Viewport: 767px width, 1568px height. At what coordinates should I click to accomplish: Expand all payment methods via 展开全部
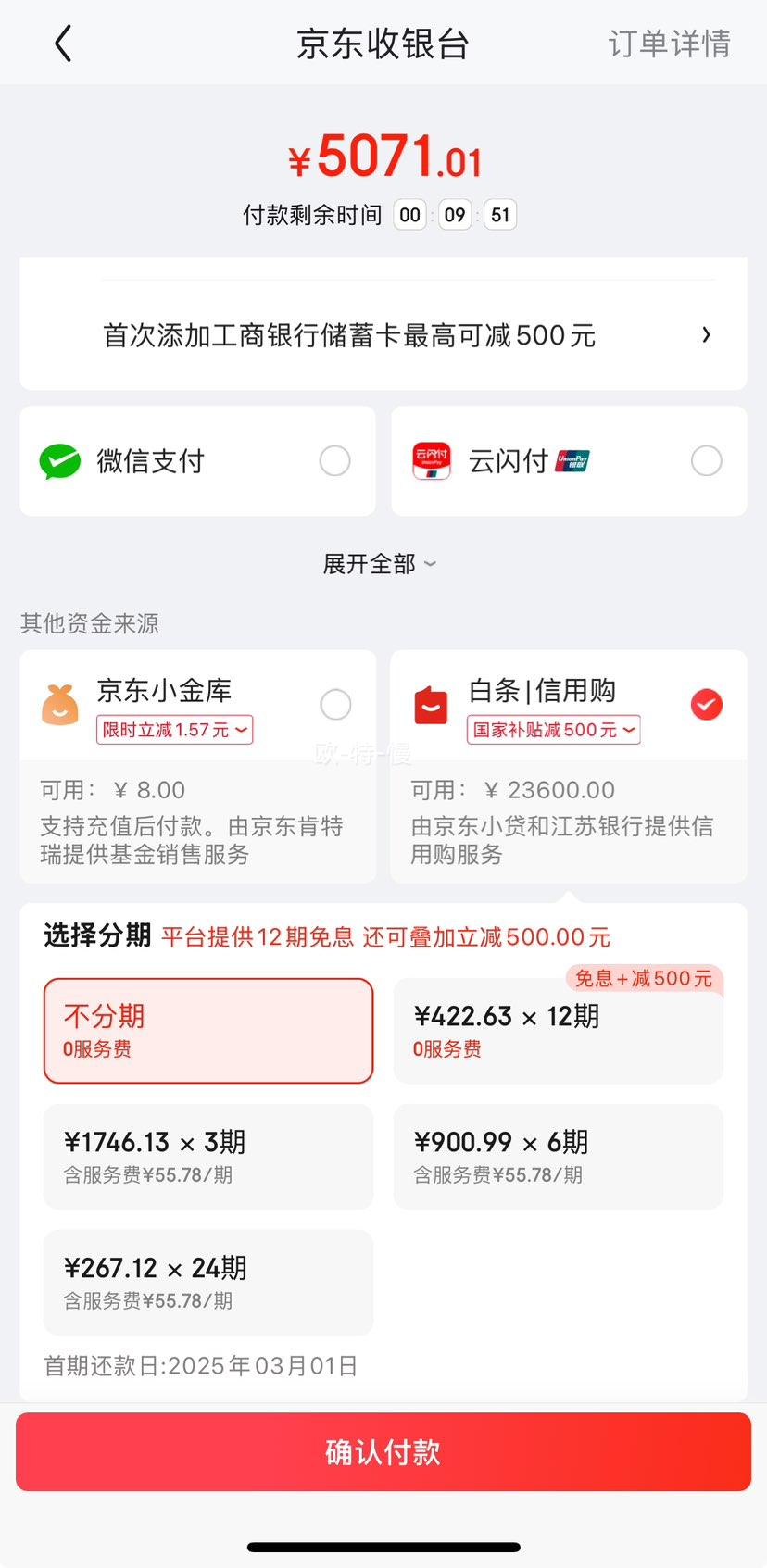tap(380, 564)
